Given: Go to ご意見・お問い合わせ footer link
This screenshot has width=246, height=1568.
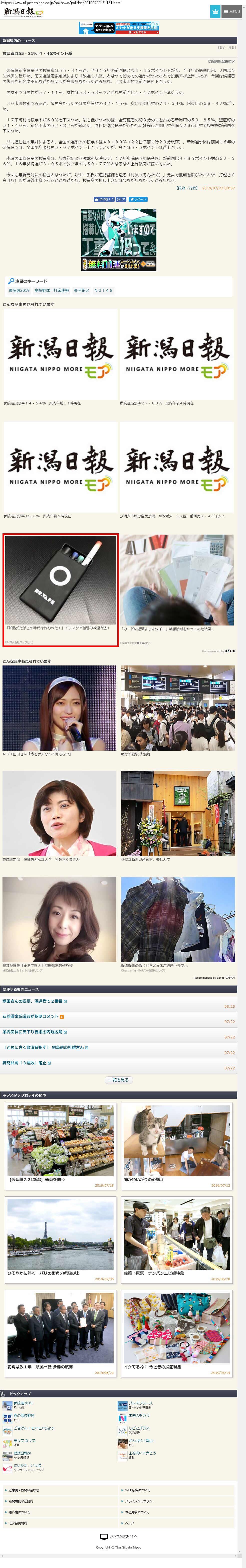Looking at the screenshot, I should pyautogui.click(x=25, y=1490).
